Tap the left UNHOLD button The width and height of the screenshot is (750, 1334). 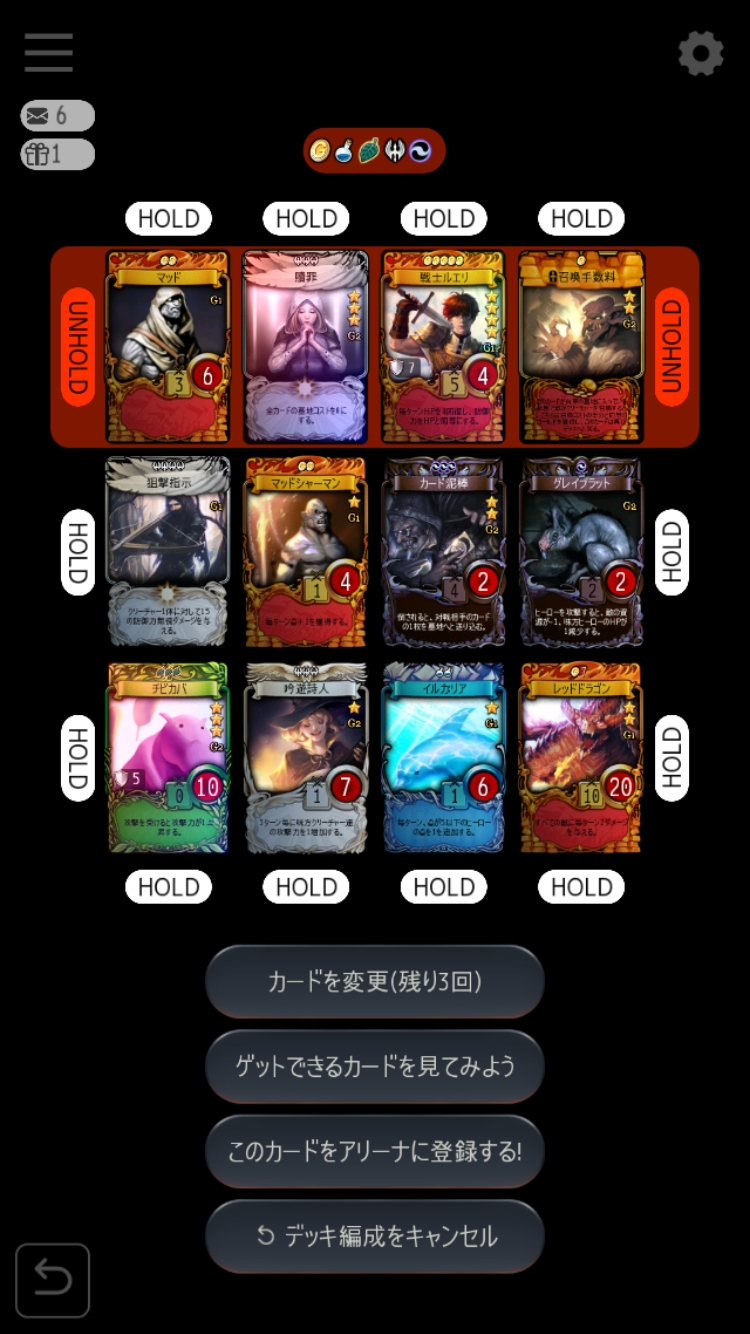[x=78, y=347]
